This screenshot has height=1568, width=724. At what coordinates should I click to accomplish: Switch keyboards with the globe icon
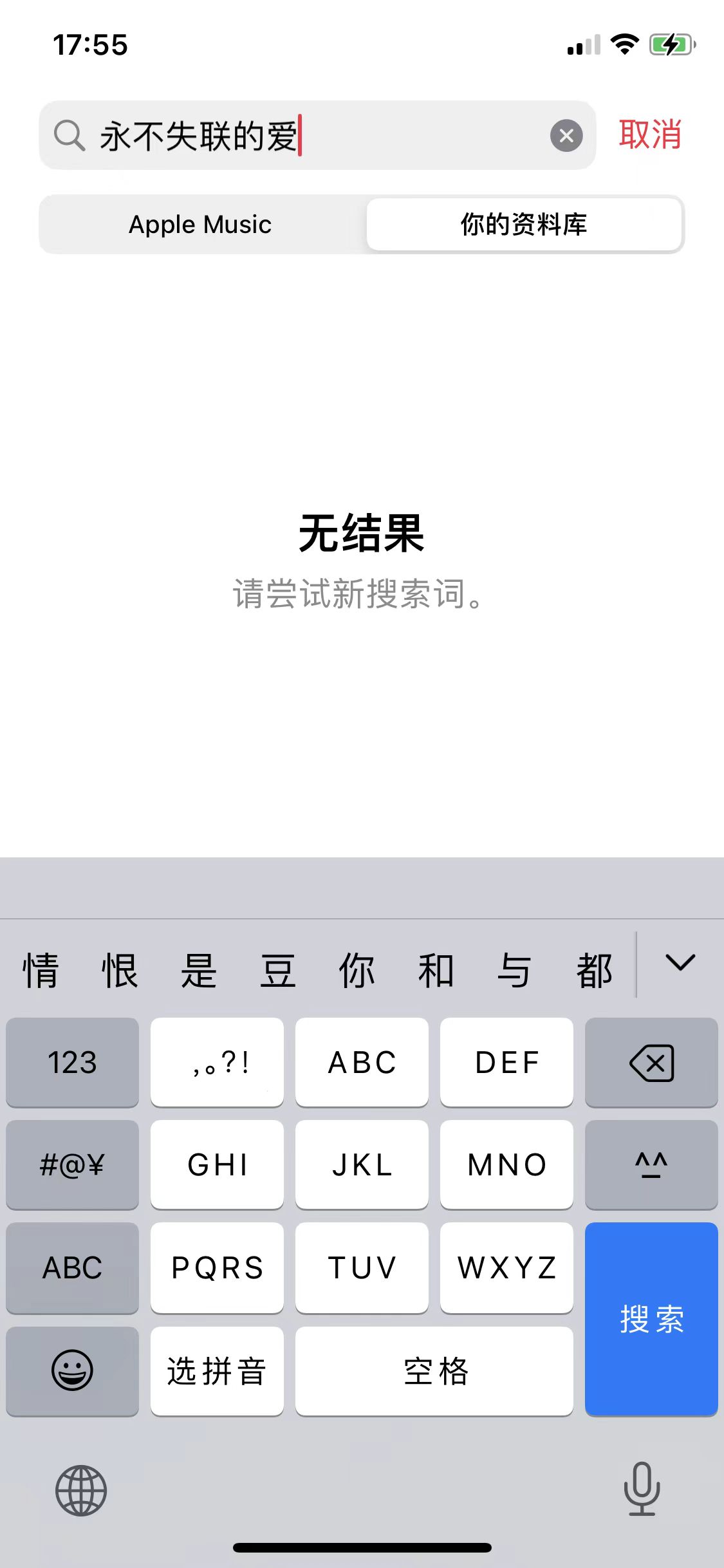(x=80, y=1490)
